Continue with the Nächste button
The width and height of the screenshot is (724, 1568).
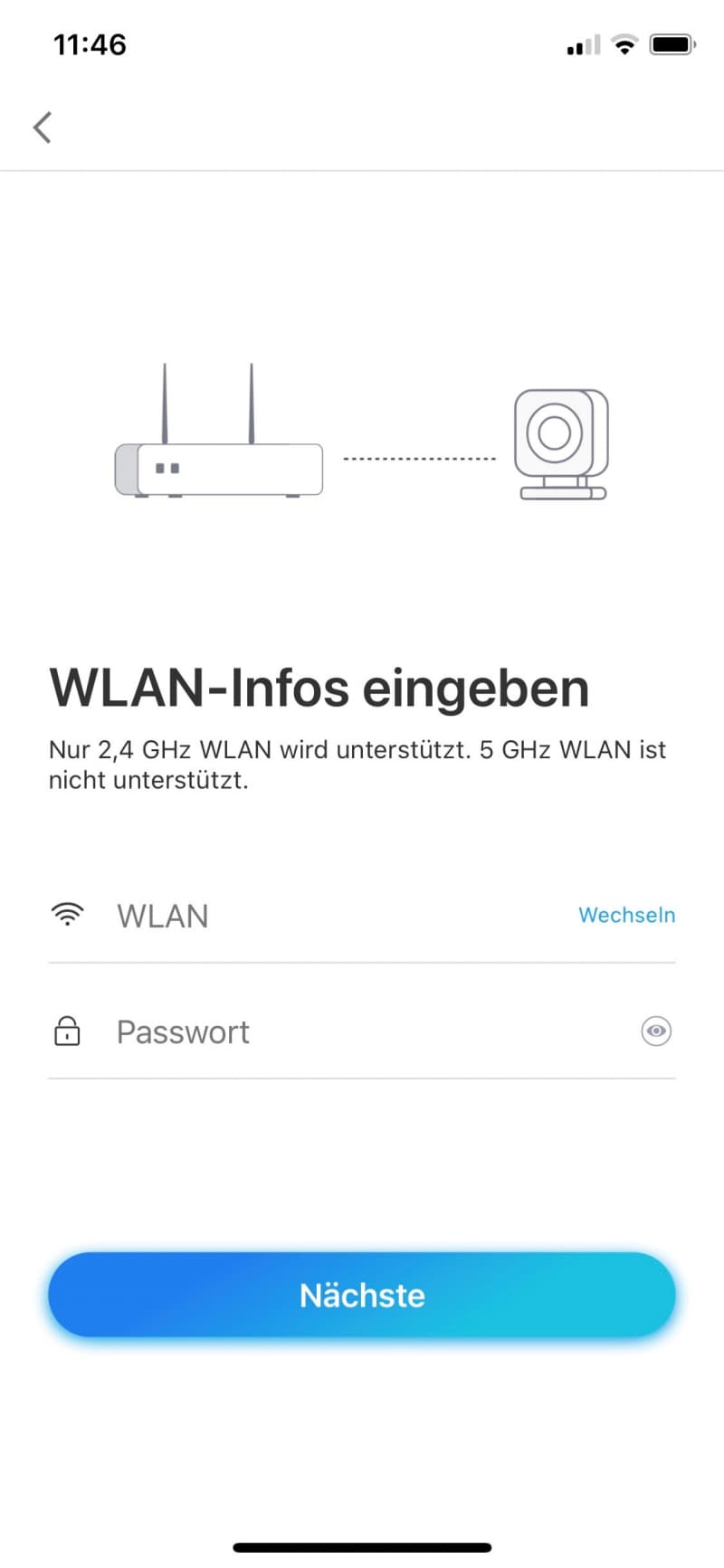point(362,1295)
